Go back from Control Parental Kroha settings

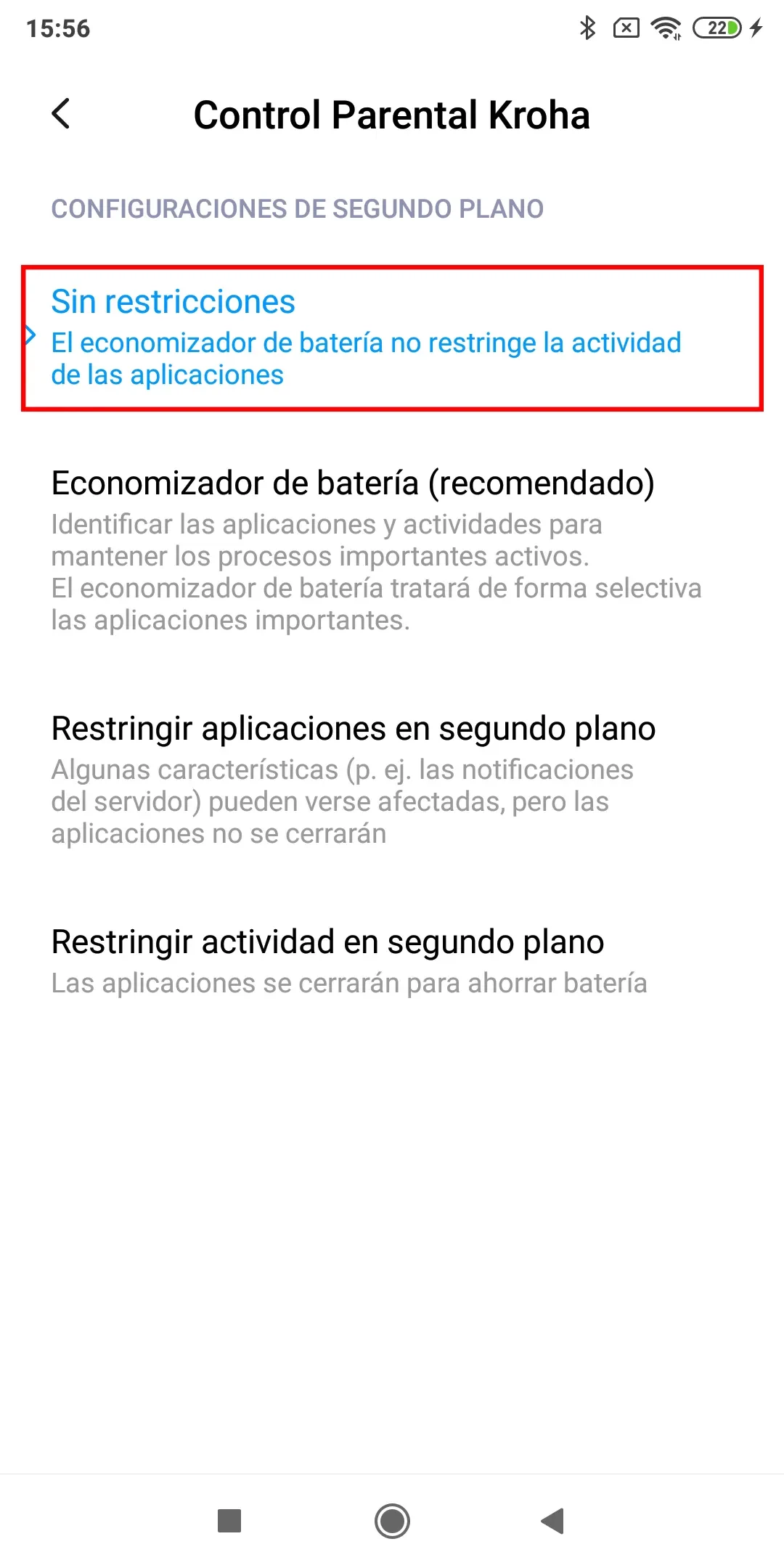pos(62,114)
